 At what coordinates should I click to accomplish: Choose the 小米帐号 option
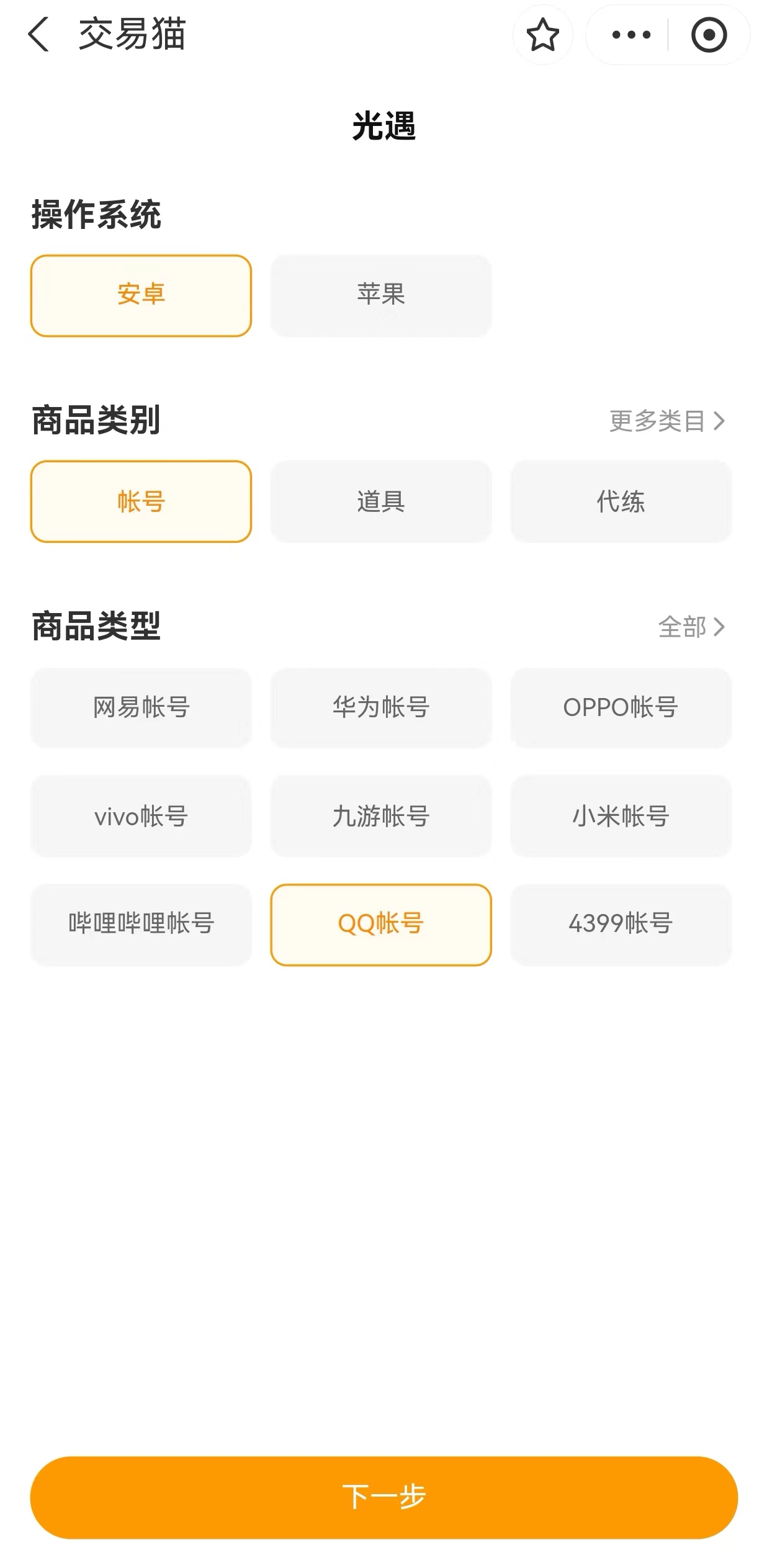point(621,816)
